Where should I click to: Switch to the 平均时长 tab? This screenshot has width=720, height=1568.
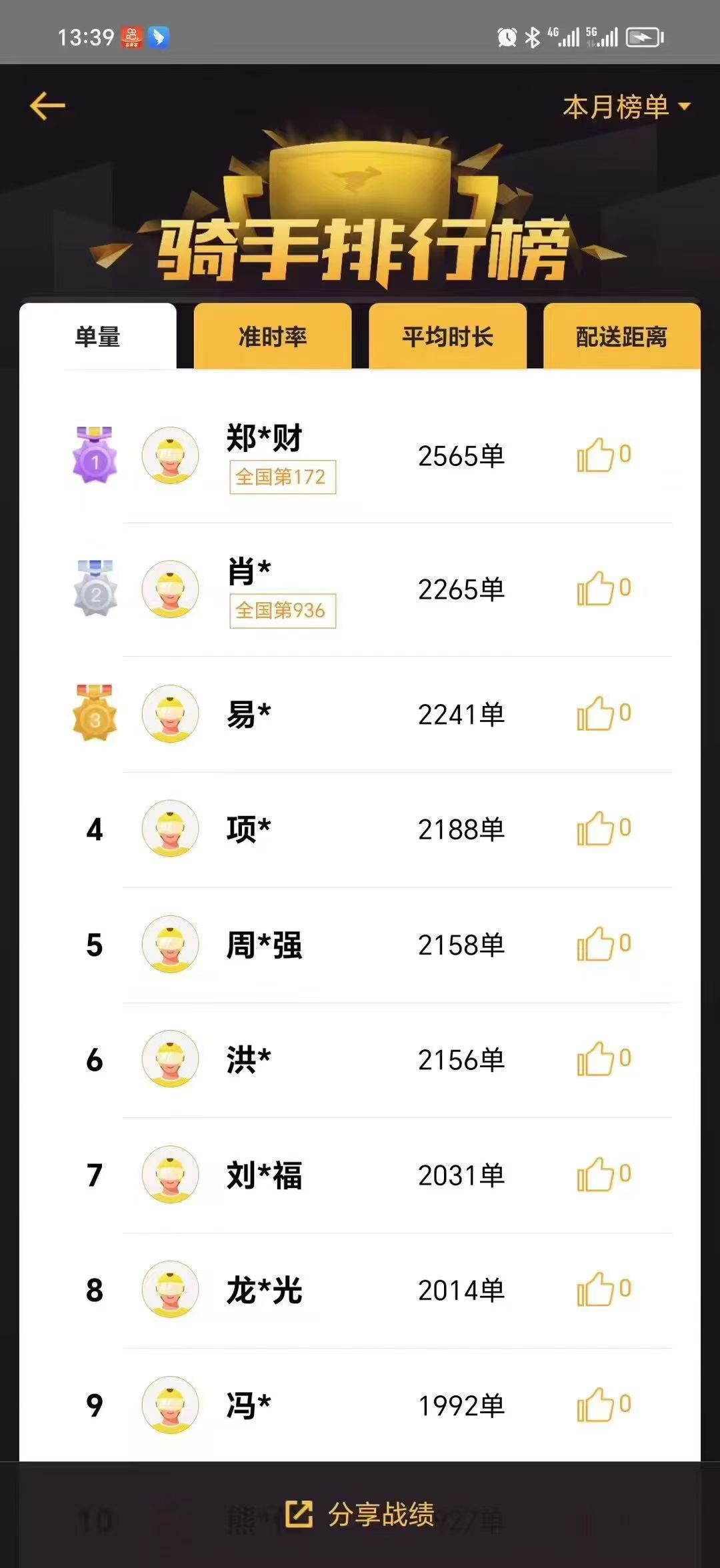tap(447, 337)
